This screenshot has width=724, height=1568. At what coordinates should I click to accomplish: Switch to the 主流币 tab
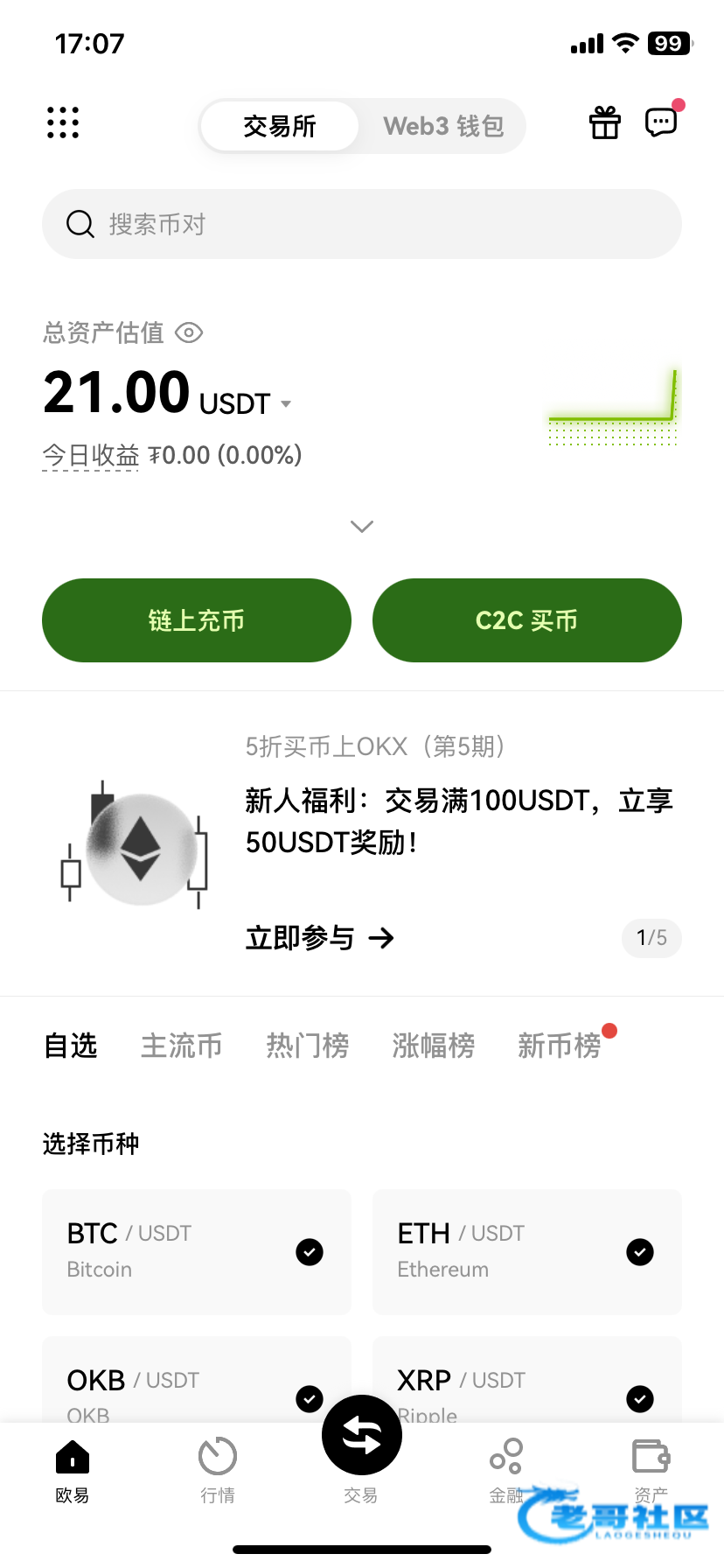[x=182, y=1046]
